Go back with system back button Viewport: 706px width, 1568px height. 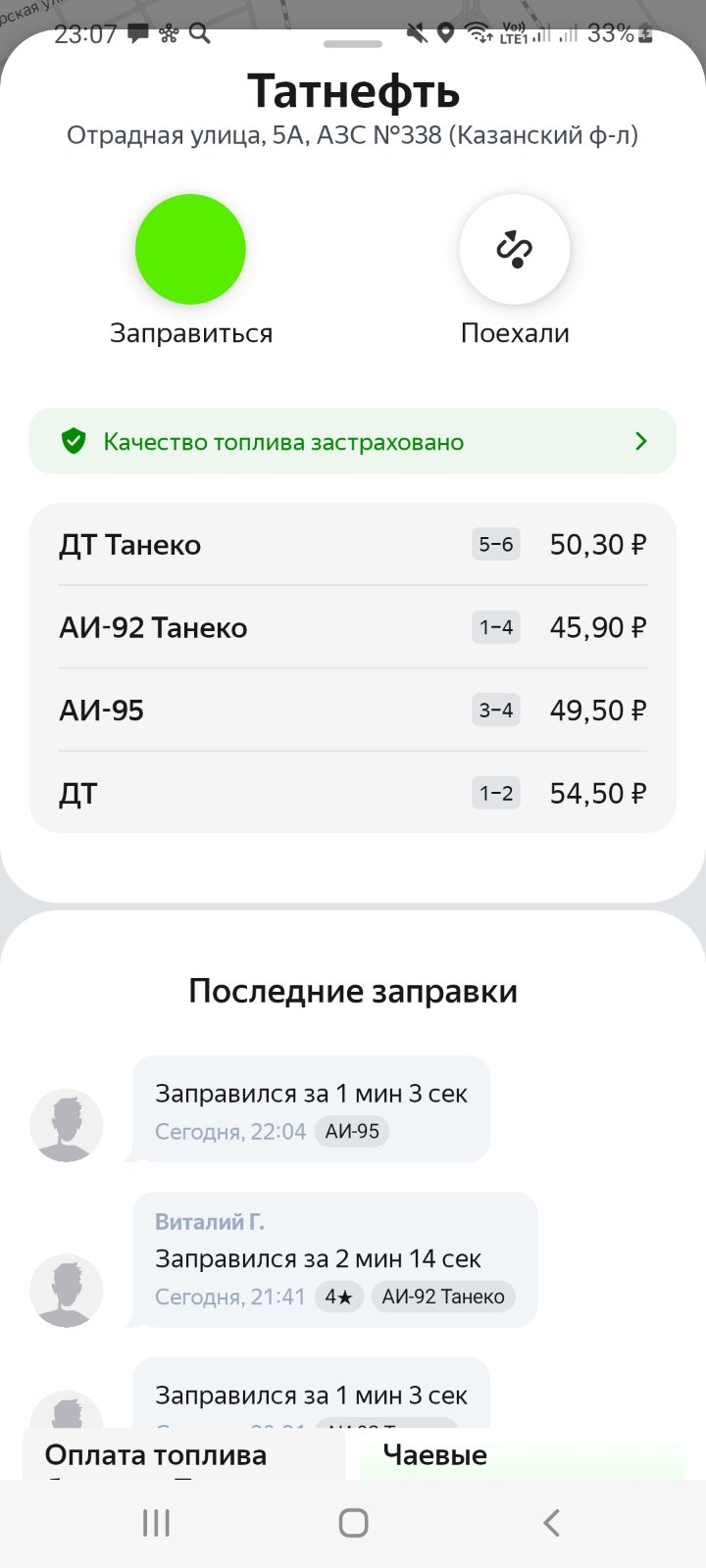(x=551, y=1523)
